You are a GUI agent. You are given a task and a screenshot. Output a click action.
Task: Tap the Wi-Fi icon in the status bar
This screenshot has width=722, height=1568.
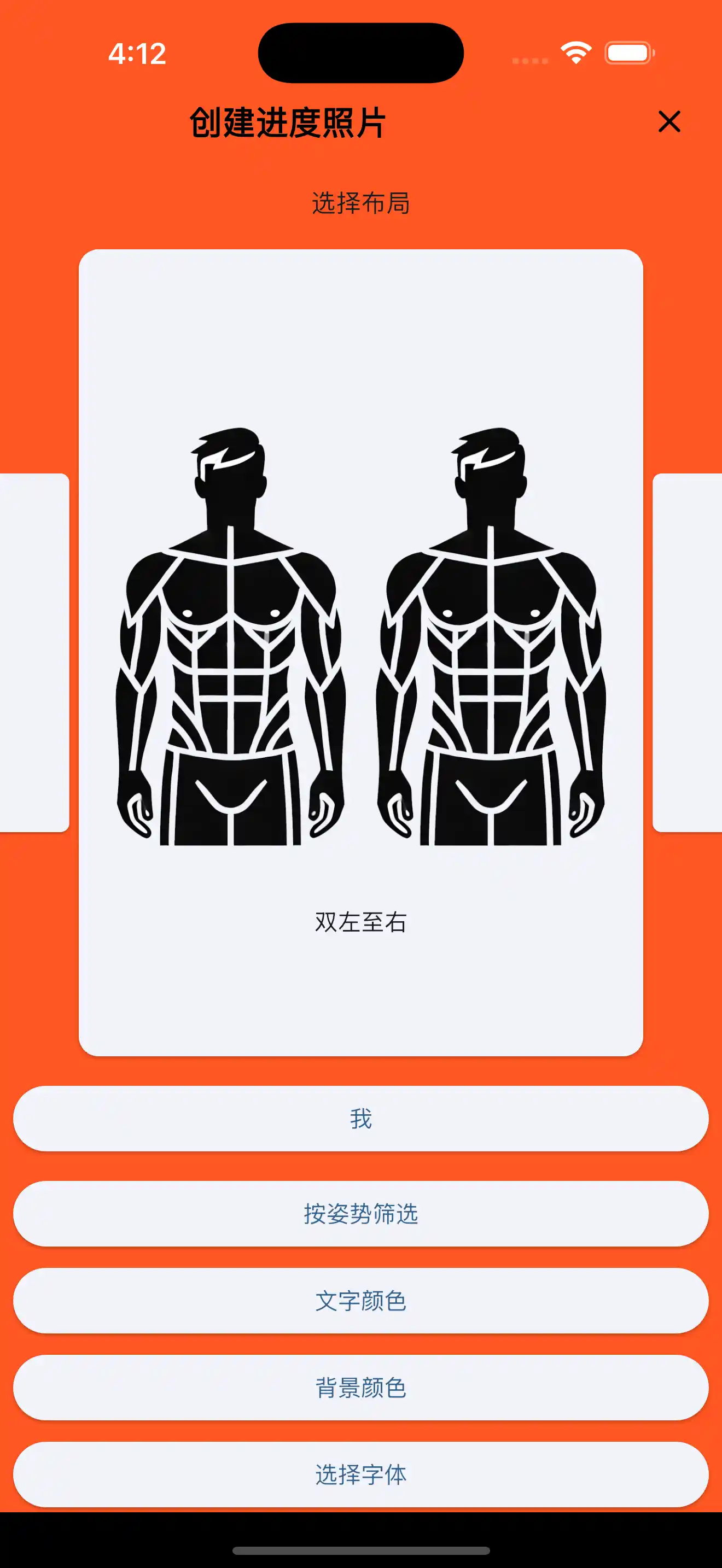coord(577,54)
